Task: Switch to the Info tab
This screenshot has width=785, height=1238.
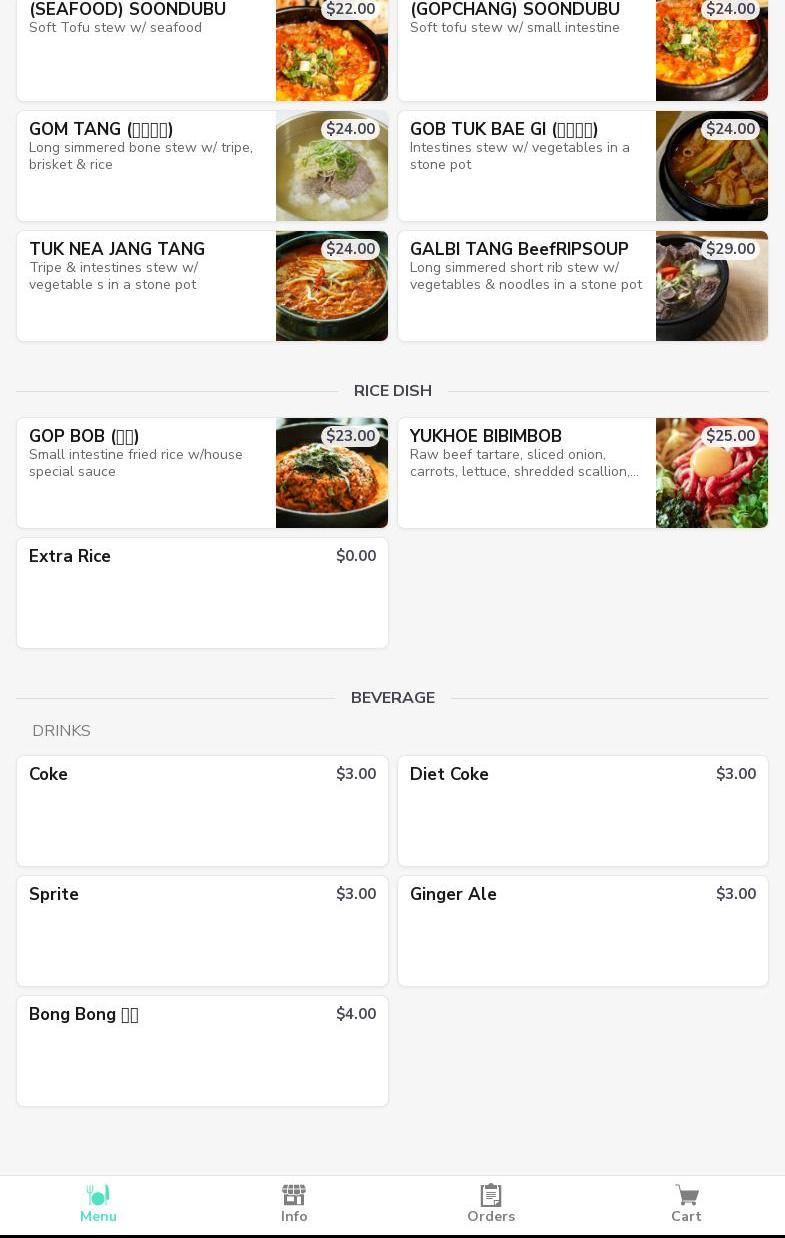Action: tap(294, 1204)
